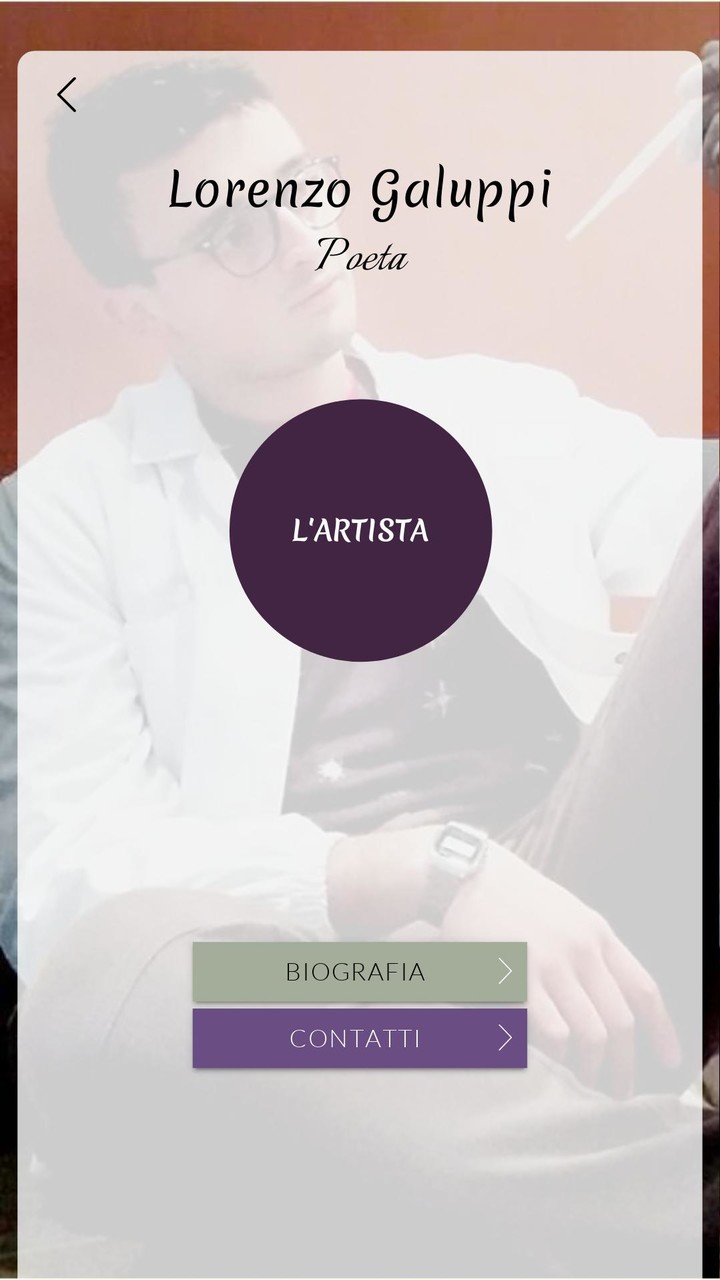Return to previous screen via back chevron
This screenshot has width=720, height=1280.
tap(66, 94)
